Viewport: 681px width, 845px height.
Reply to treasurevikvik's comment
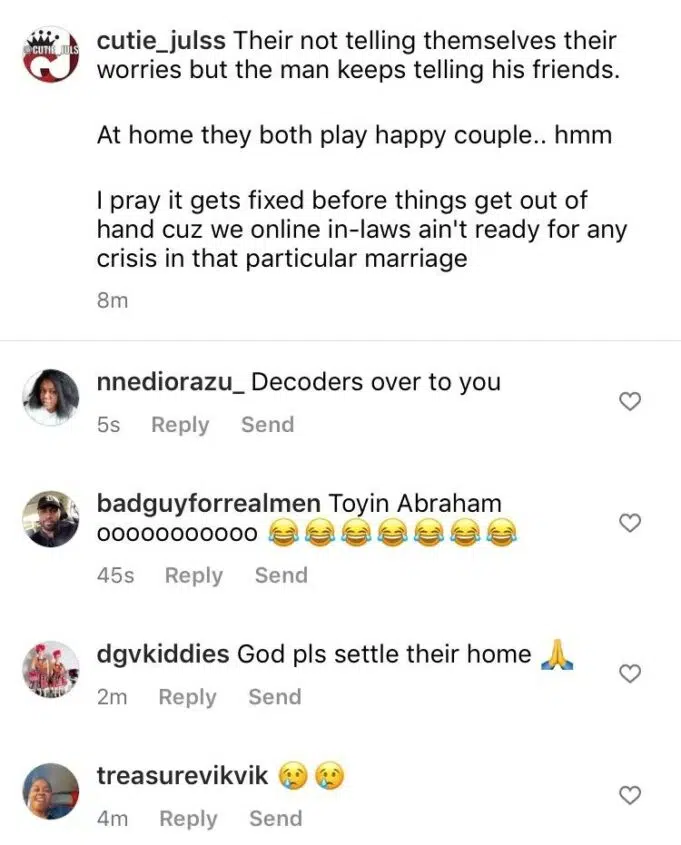(x=188, y=819)
